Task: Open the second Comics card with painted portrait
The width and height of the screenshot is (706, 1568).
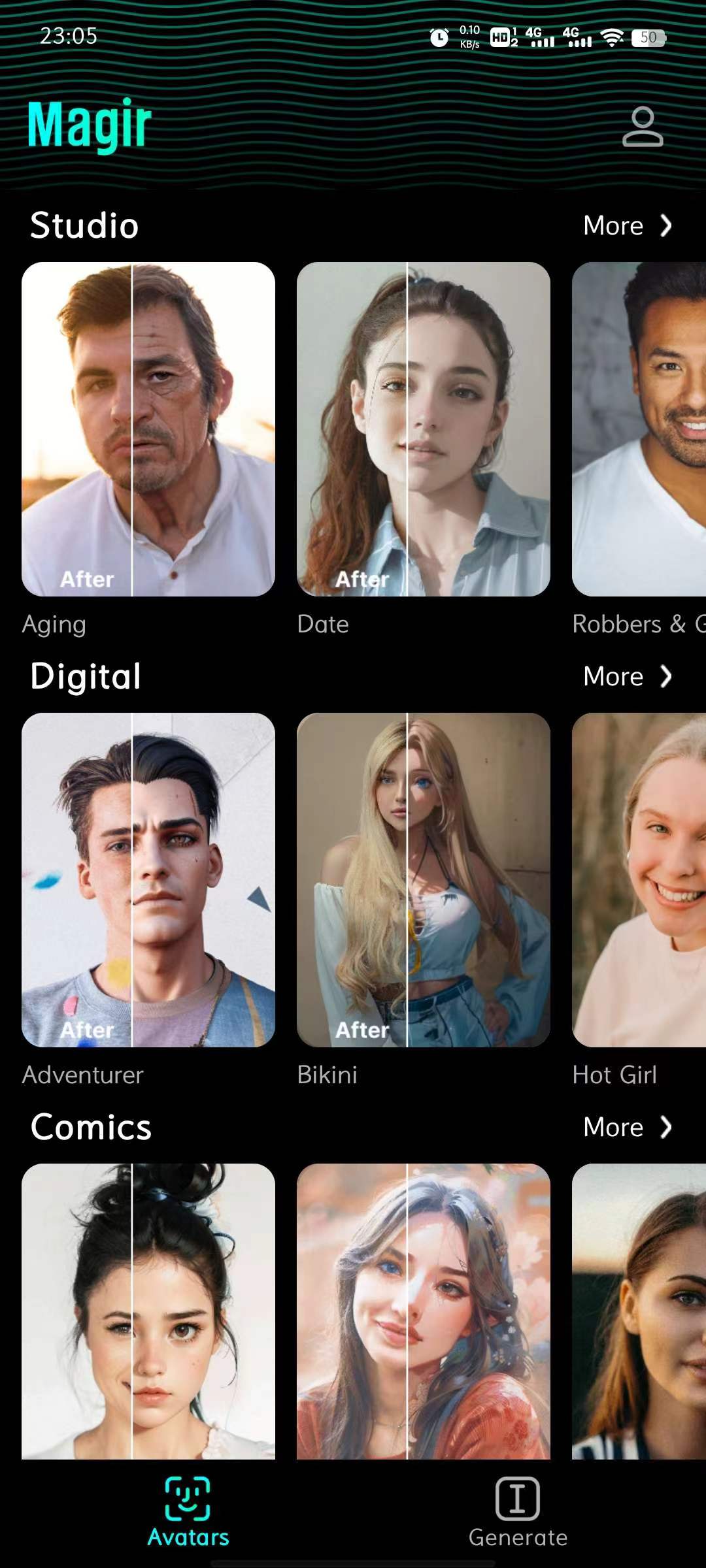Action: tap(423, 1311)
